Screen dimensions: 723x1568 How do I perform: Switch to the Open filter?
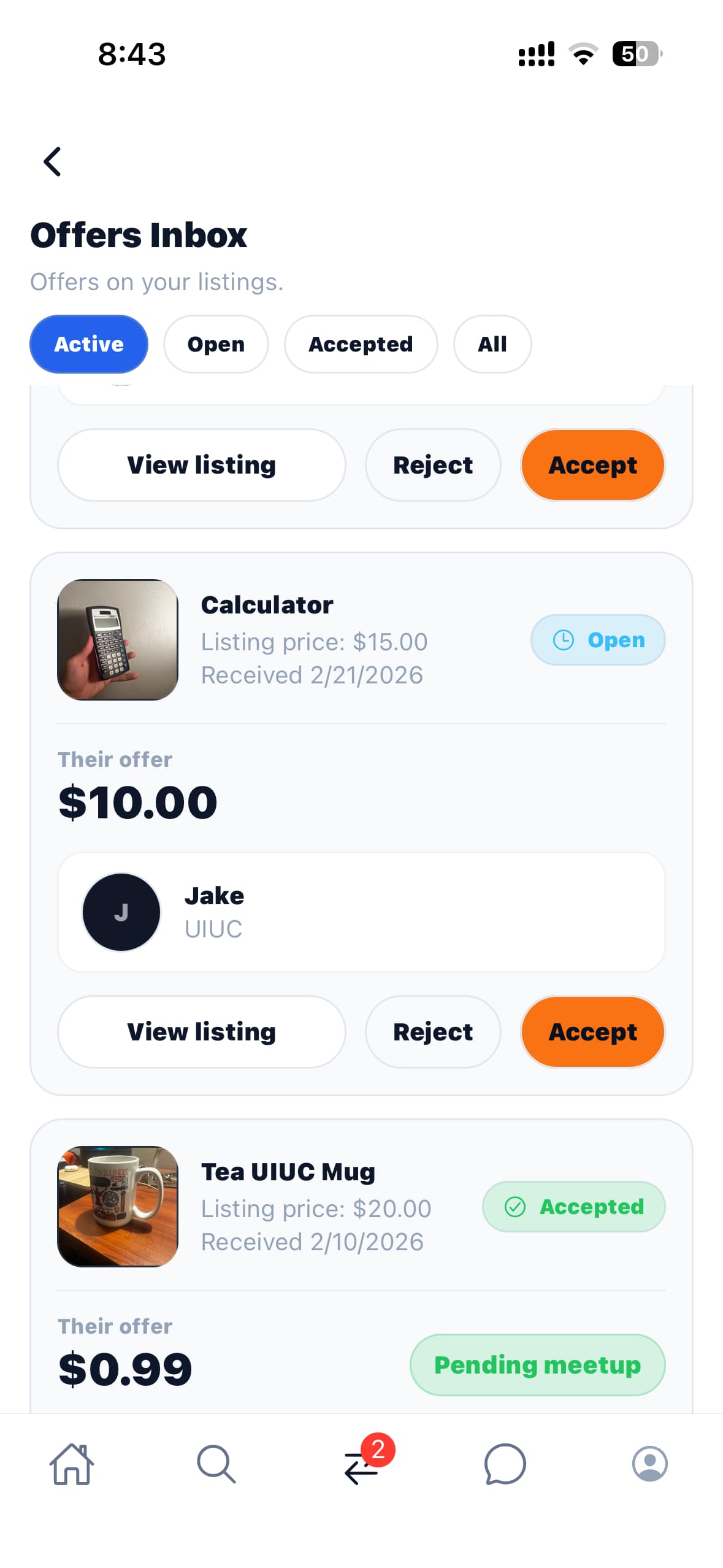(216, 344)
